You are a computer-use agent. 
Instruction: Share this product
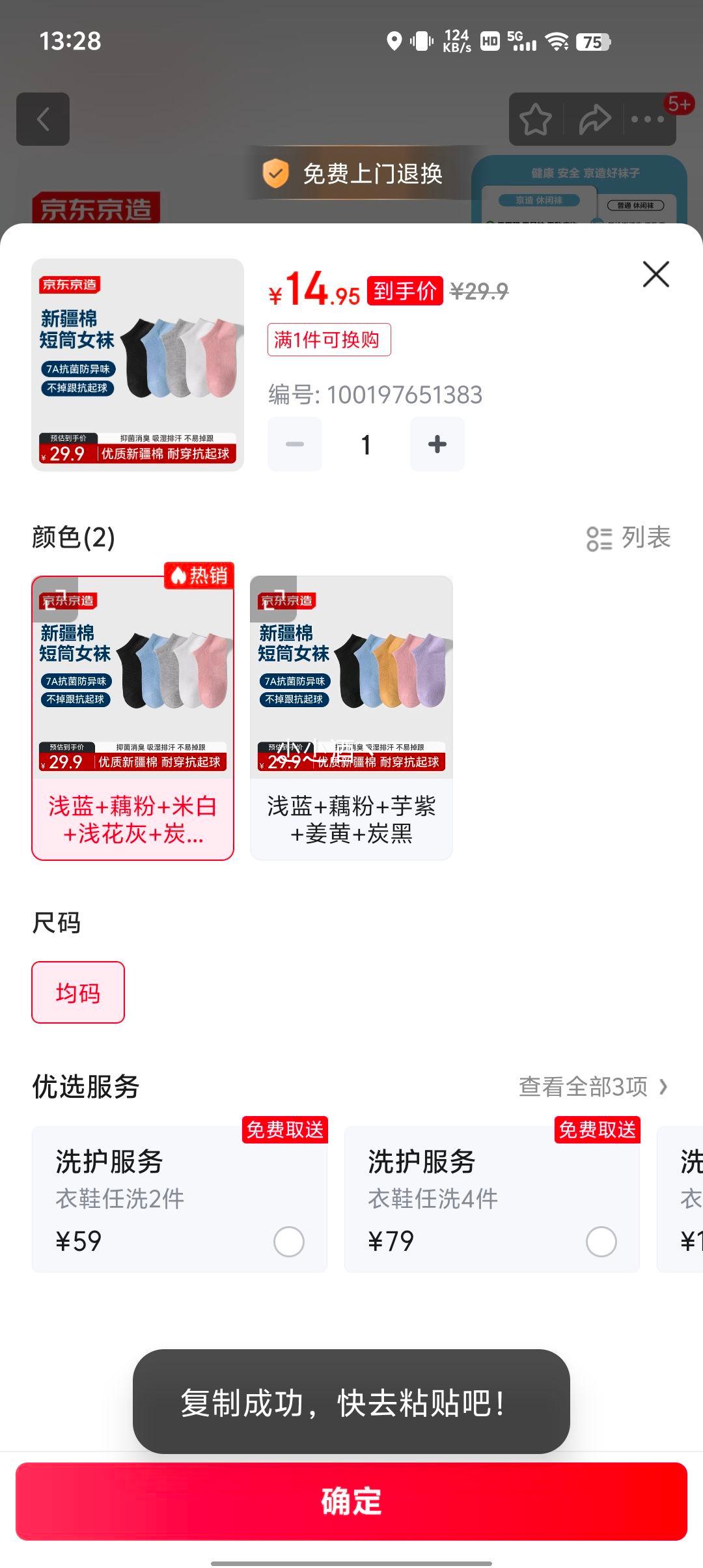click(594, 119)
